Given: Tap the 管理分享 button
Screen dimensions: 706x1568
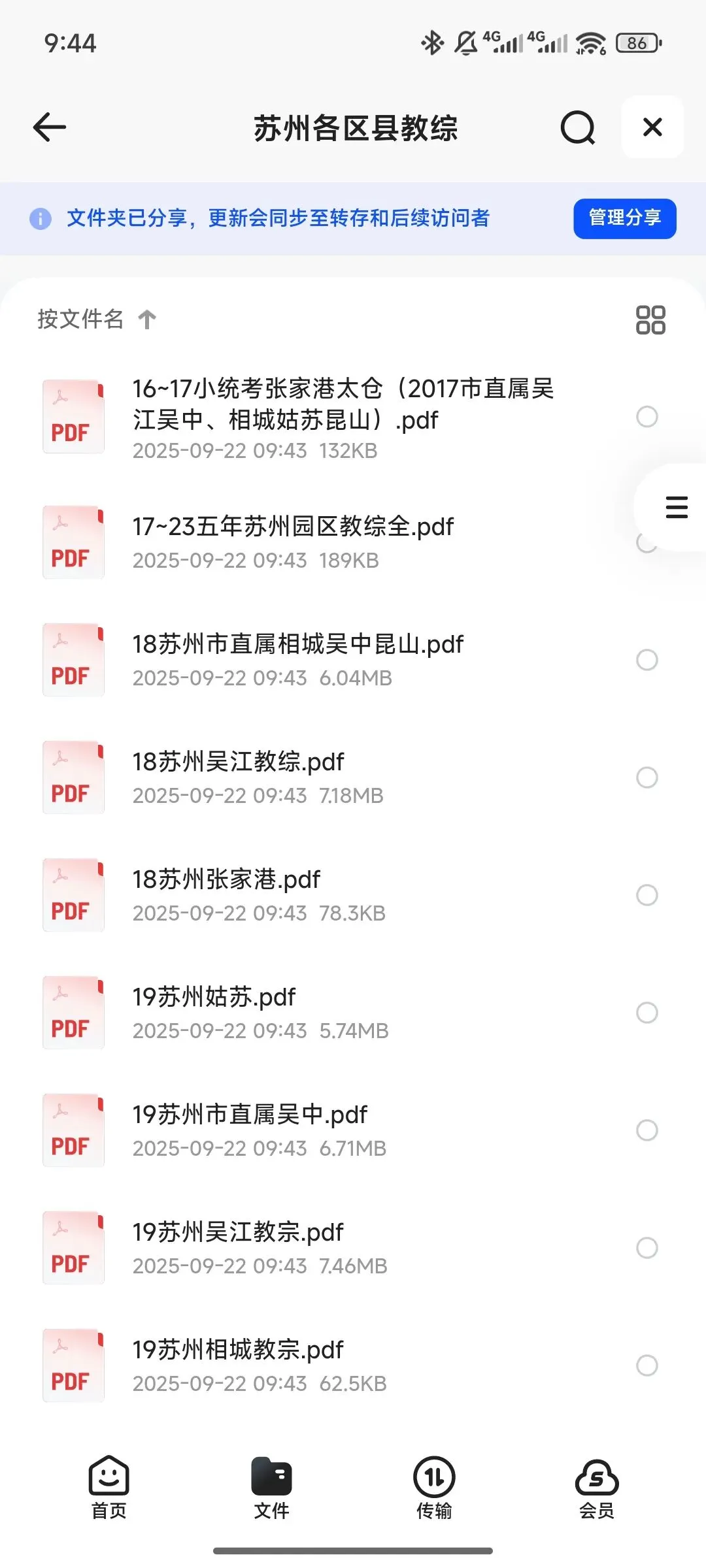Looking at the screenshot, I should pyautogui.click(x=624, y=218).
